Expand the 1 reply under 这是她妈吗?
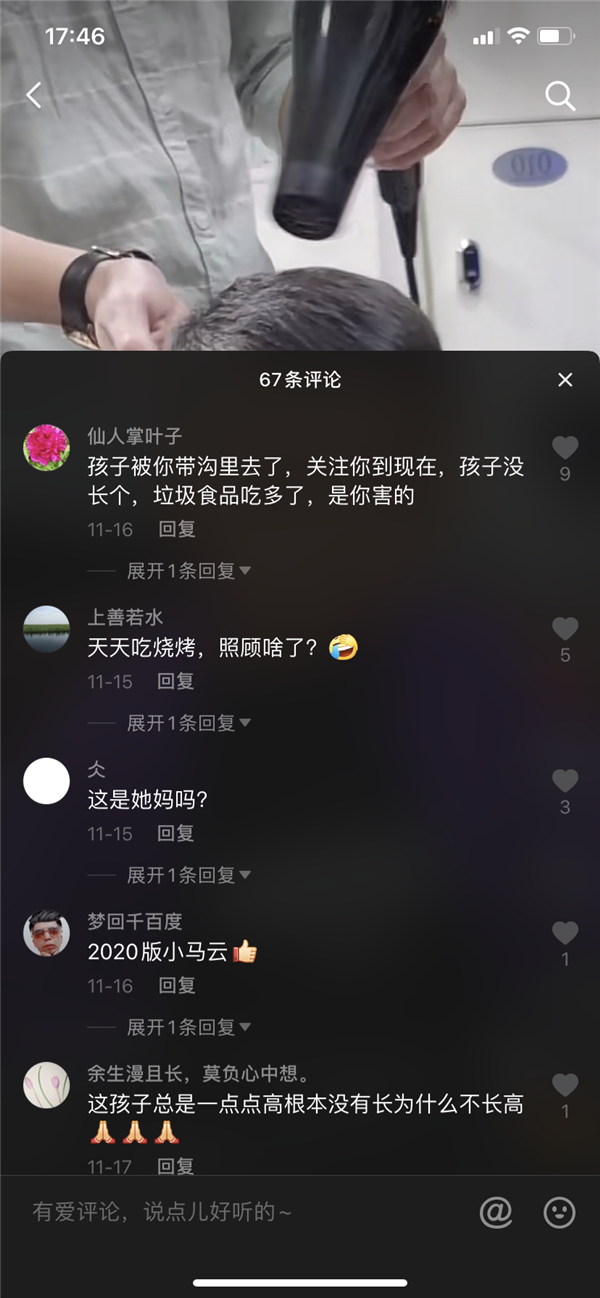This screenshot has height=1298, width=600. [188, 875]
